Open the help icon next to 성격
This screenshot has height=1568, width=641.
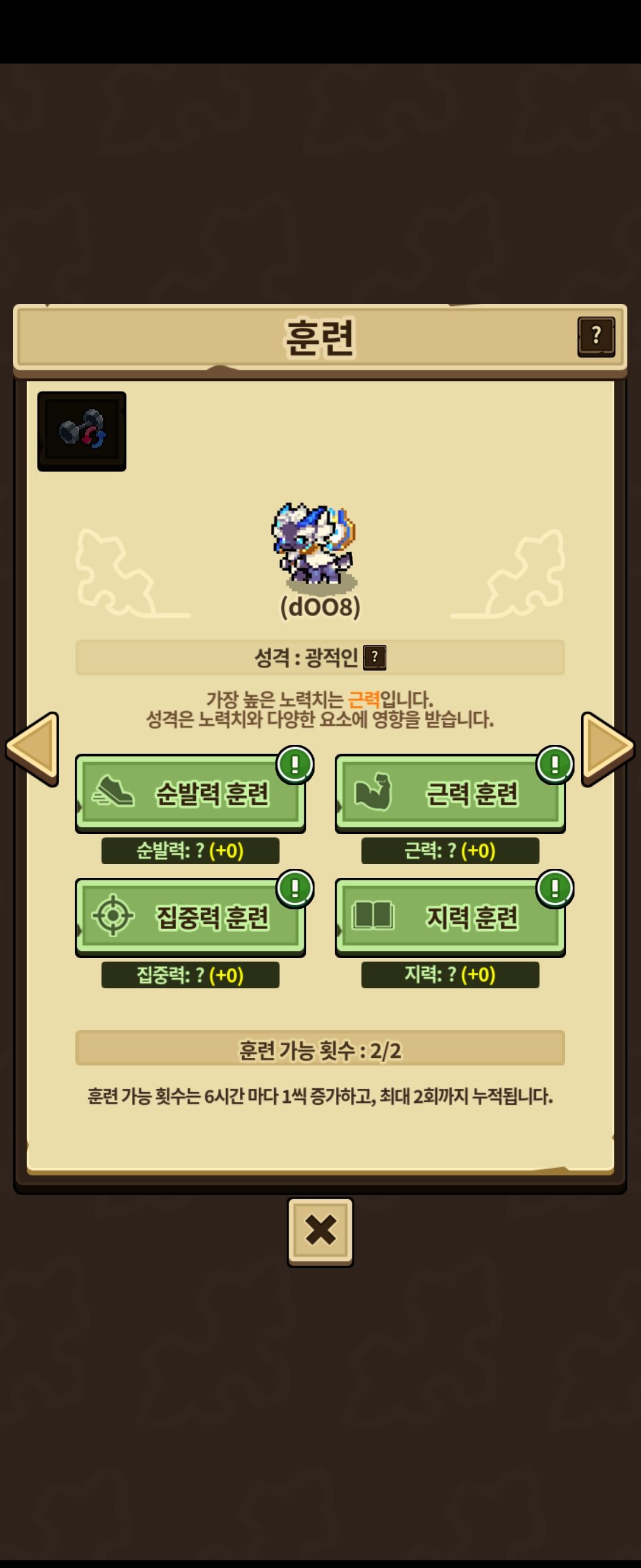point(375,657)
